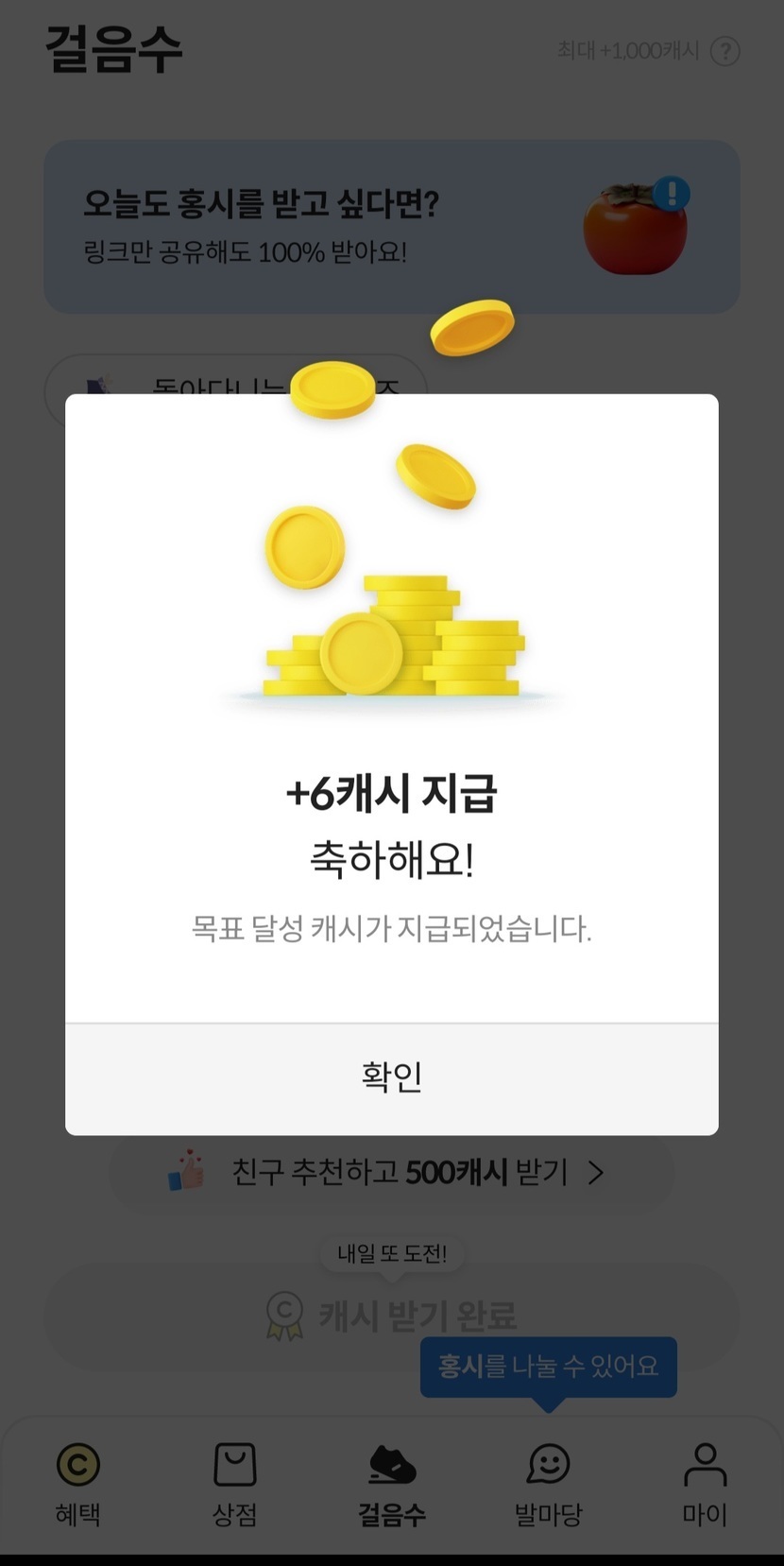784x1566 pixels.
Task: Open the help question mark icon
Action: click(724, 51)
